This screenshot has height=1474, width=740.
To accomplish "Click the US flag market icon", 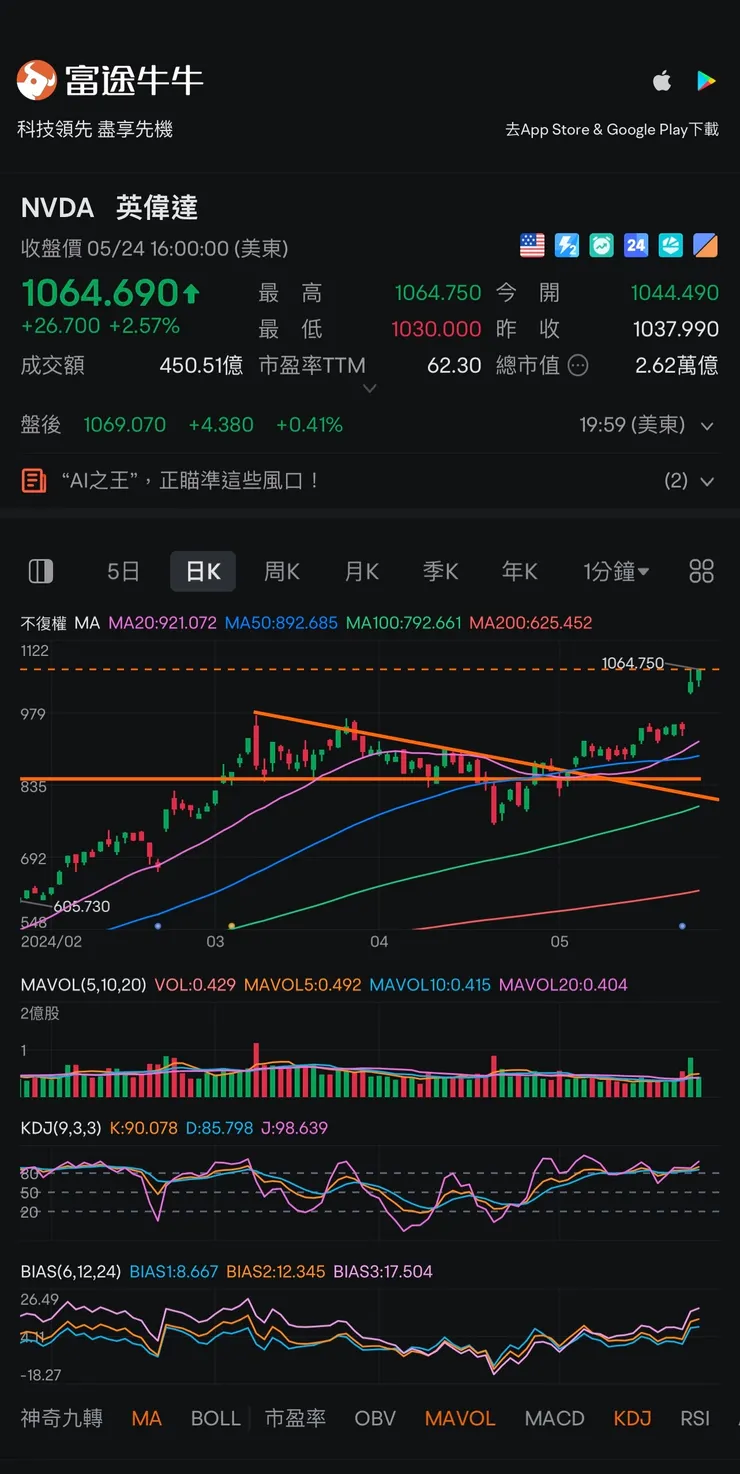I will pos(531,245).
